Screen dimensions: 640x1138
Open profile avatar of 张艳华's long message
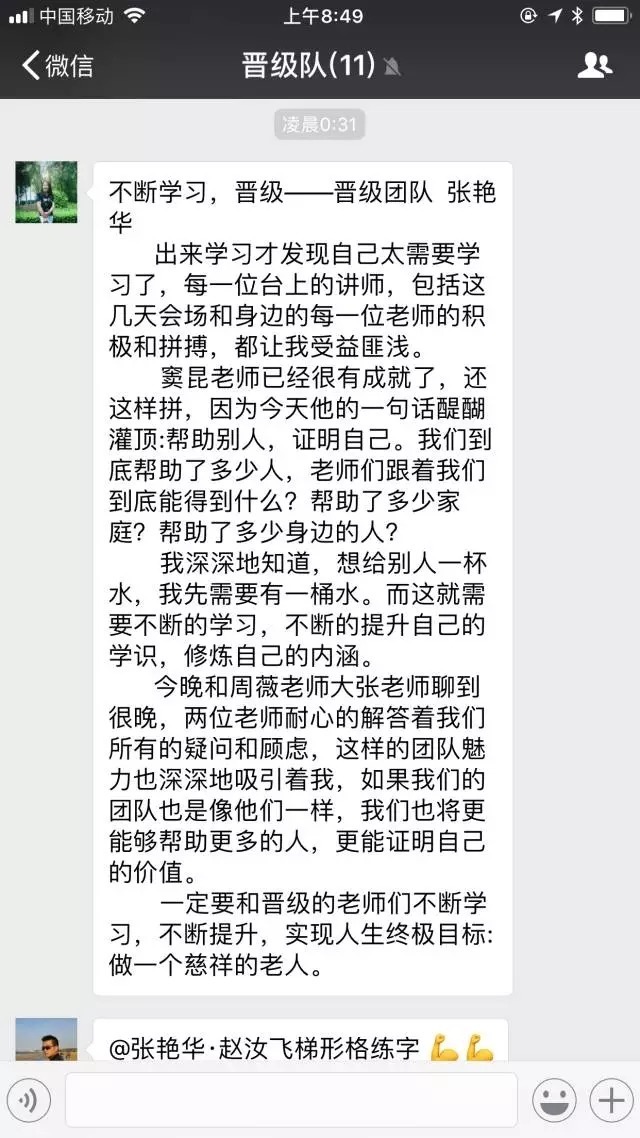pyautogui.click(x=46, y=191)
